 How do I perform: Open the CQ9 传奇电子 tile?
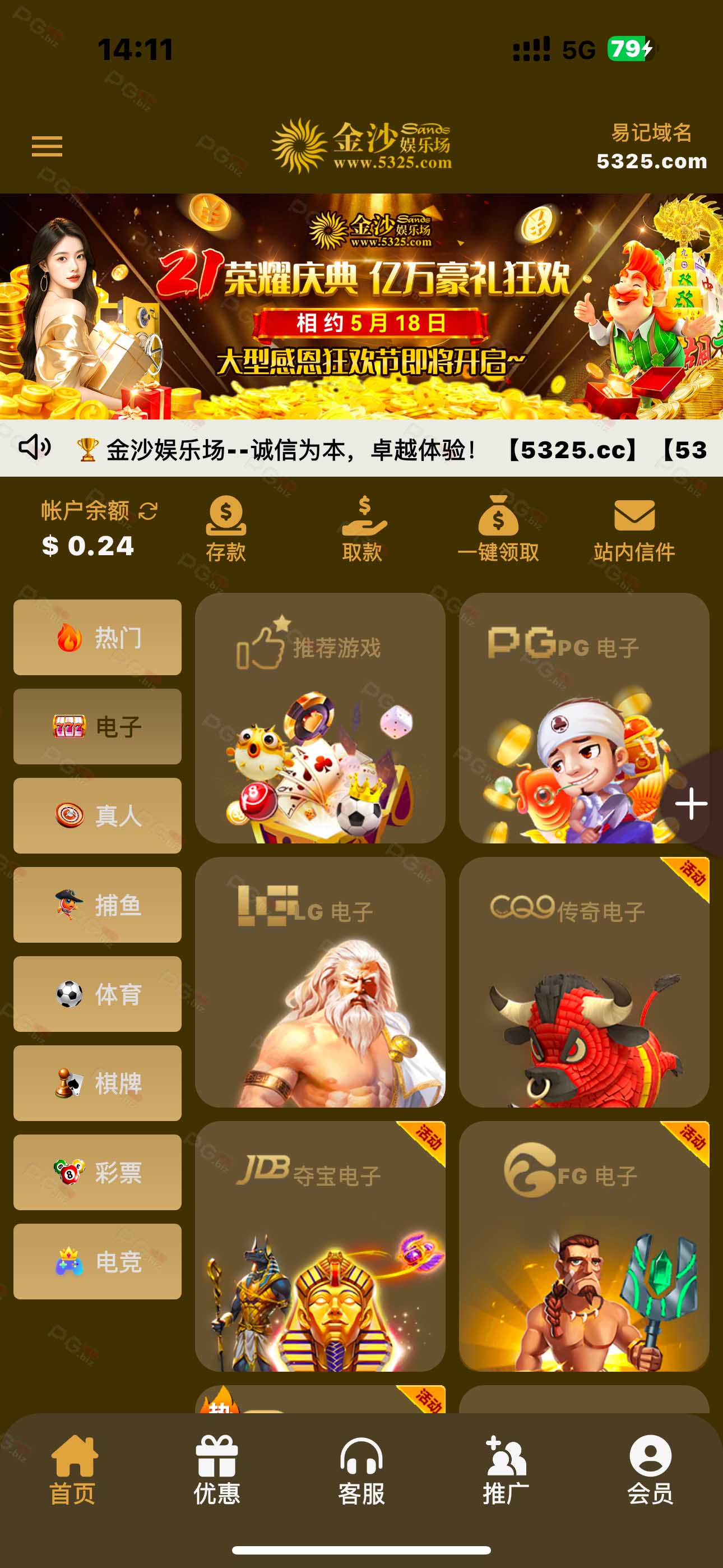[584, 983]
